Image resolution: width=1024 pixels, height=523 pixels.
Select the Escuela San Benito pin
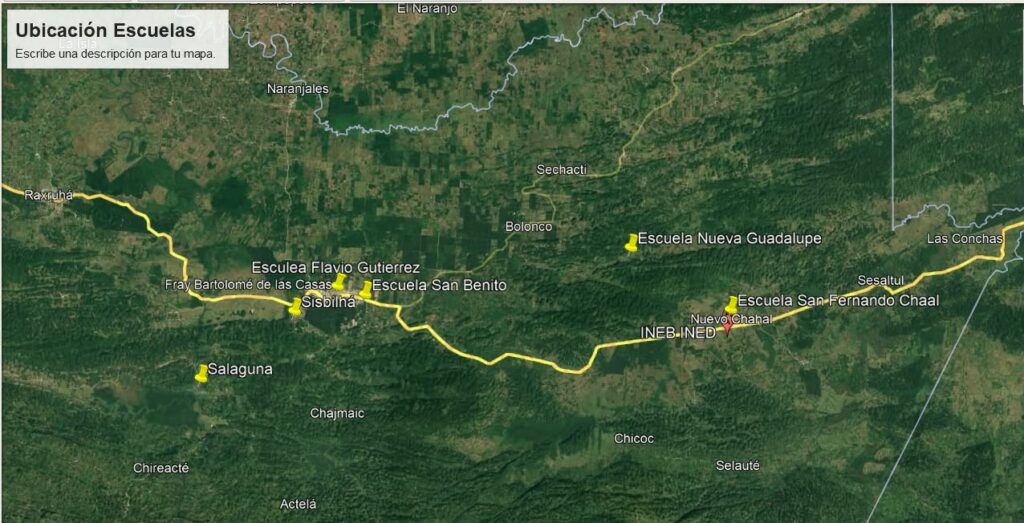point(366,289)
